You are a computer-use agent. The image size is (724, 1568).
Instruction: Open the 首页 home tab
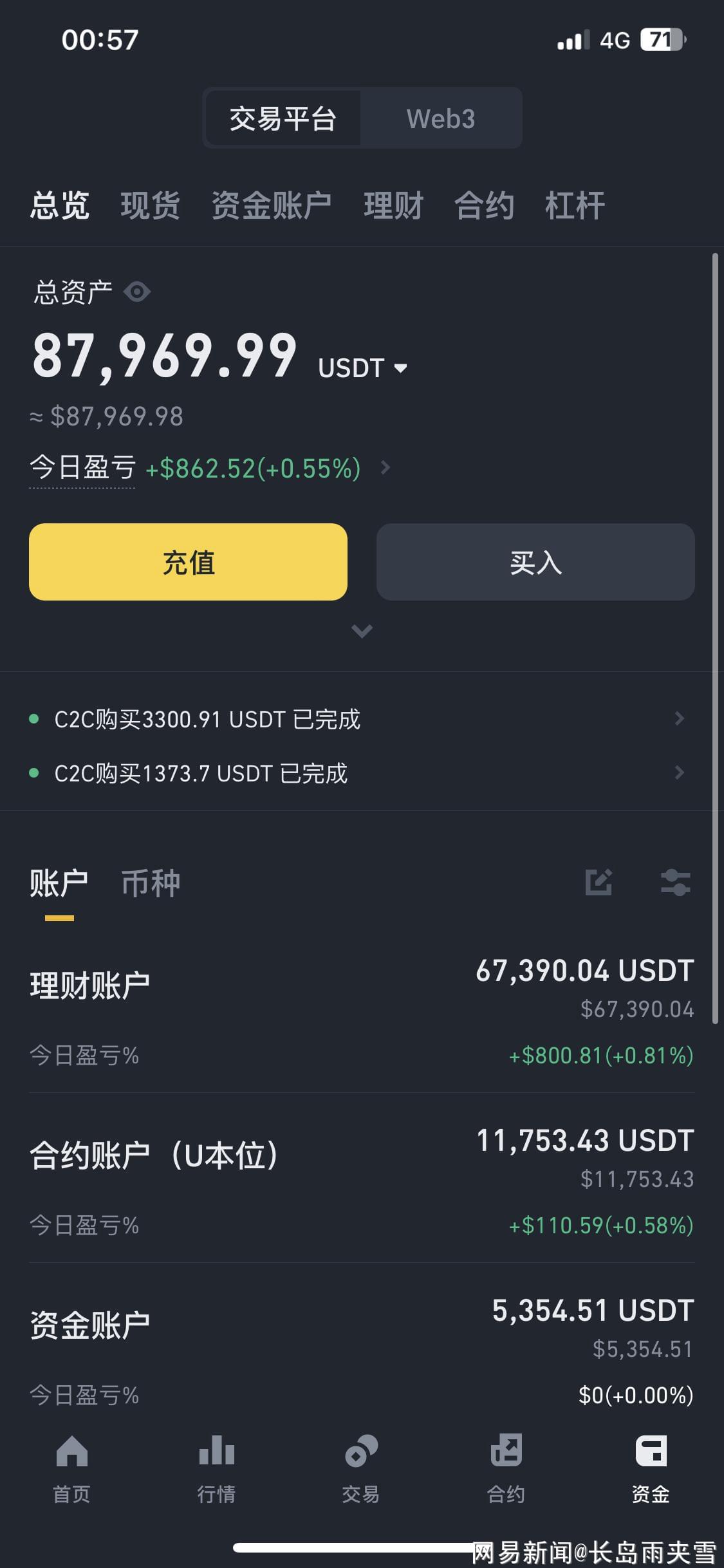(72, 1474)
